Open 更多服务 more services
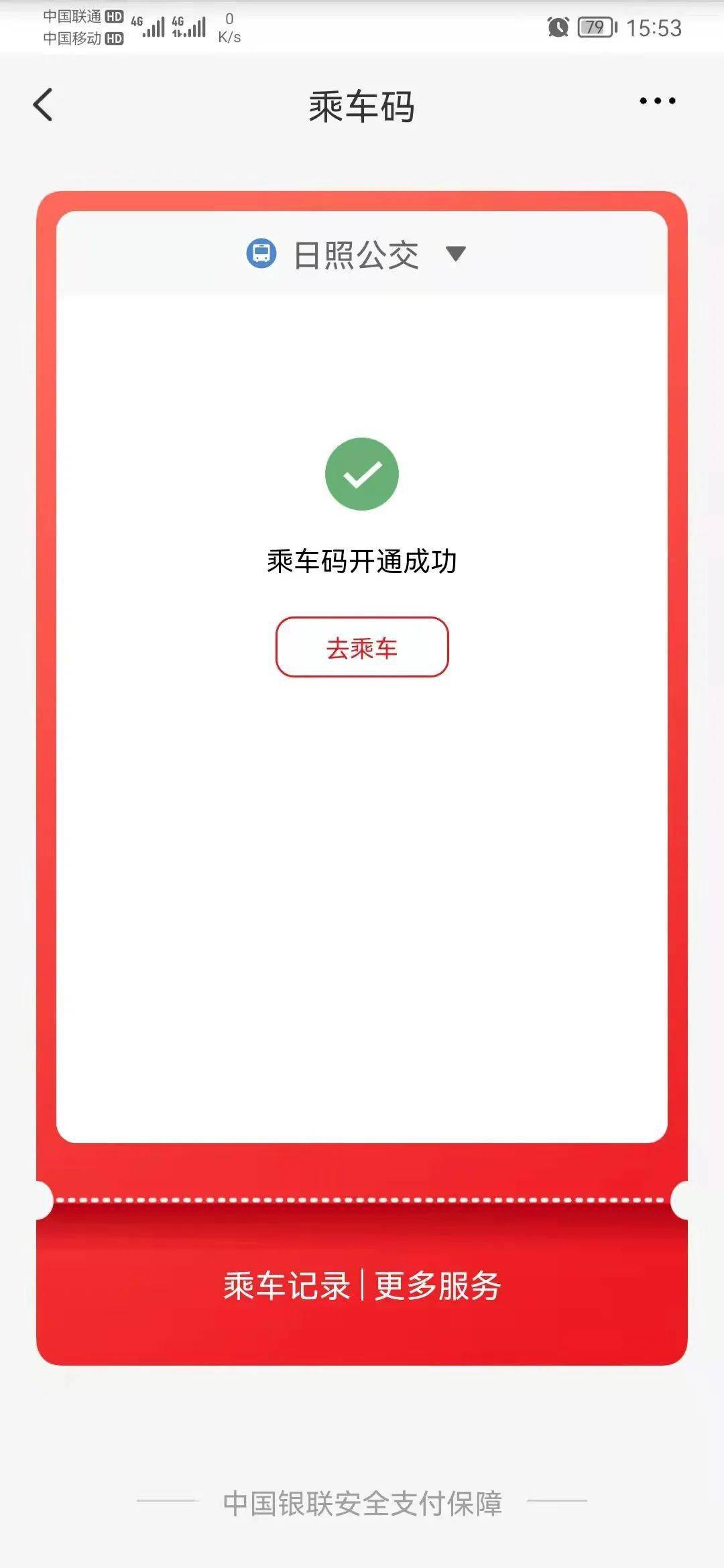Viewport: 724px width, 1568px height. click(x=438, y=1286)
